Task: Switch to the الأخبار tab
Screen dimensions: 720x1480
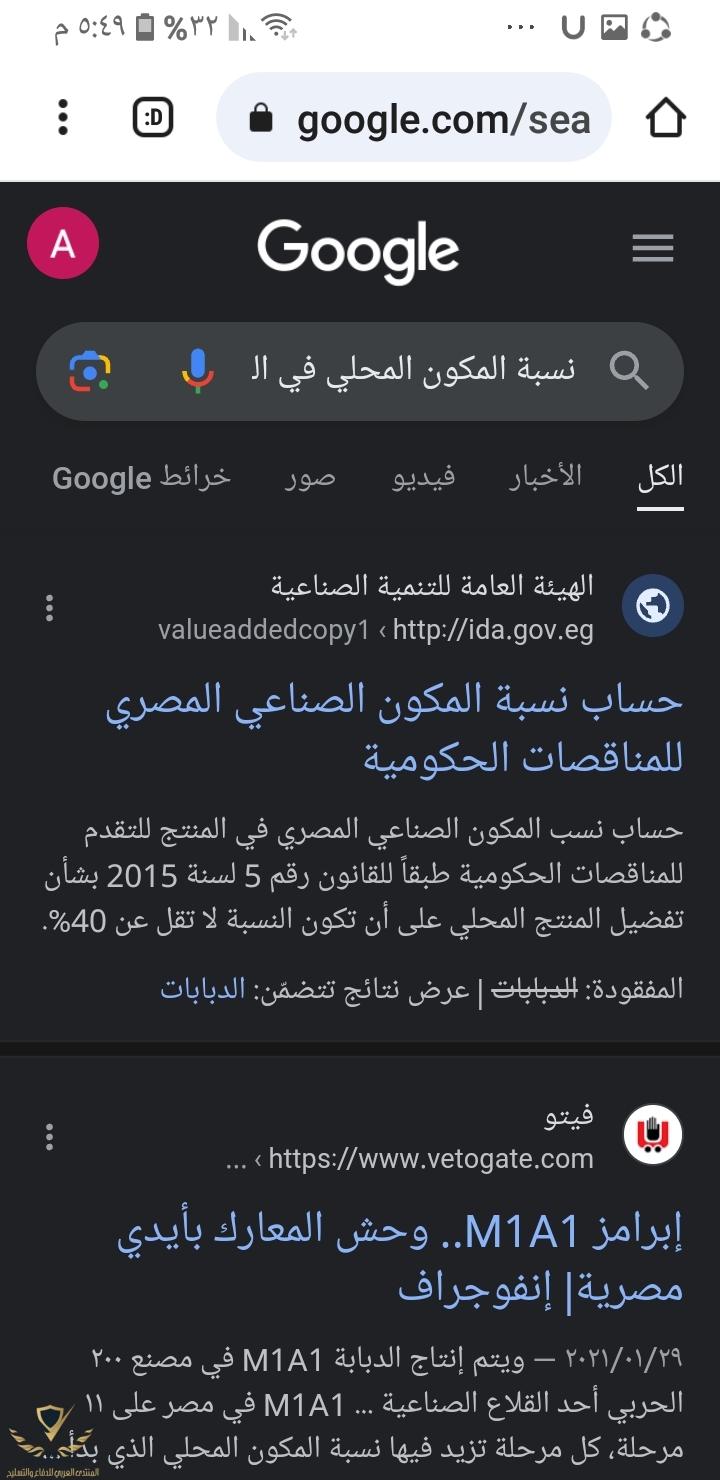Action: tap(545, 477)
